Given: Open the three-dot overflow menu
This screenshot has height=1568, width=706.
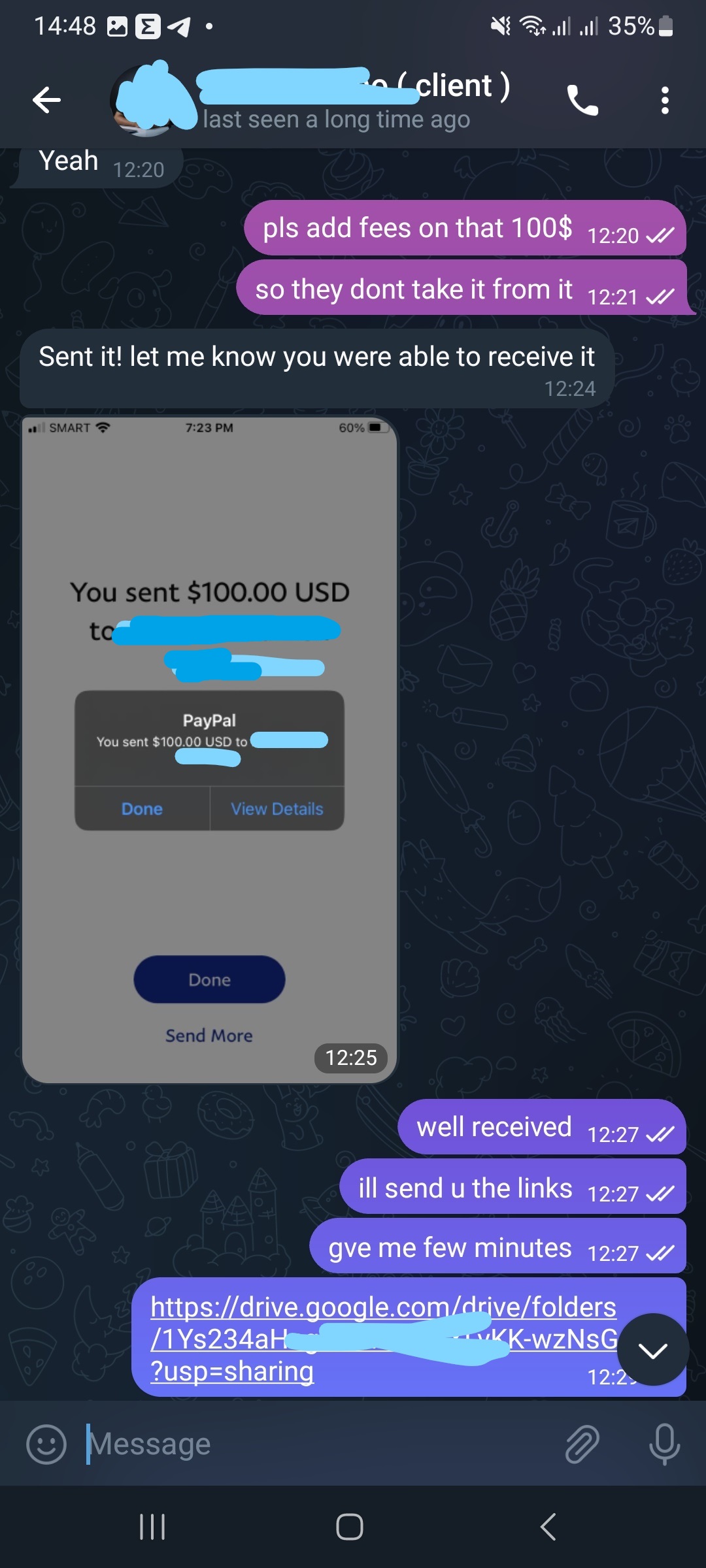Looking at the screenshot, I should (x=665, y=101).
